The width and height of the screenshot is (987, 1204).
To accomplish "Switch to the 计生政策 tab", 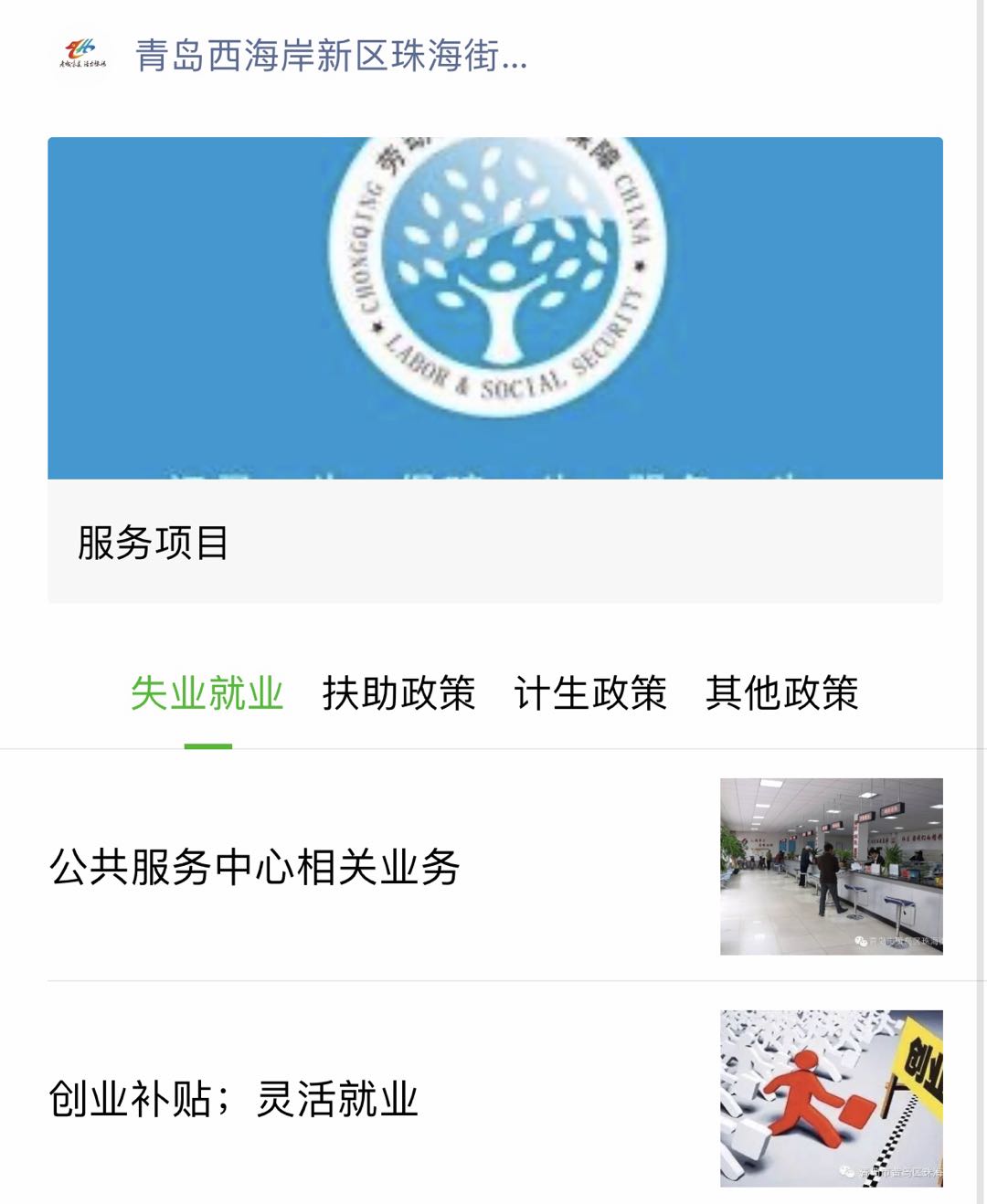I will tap(590, 693).
